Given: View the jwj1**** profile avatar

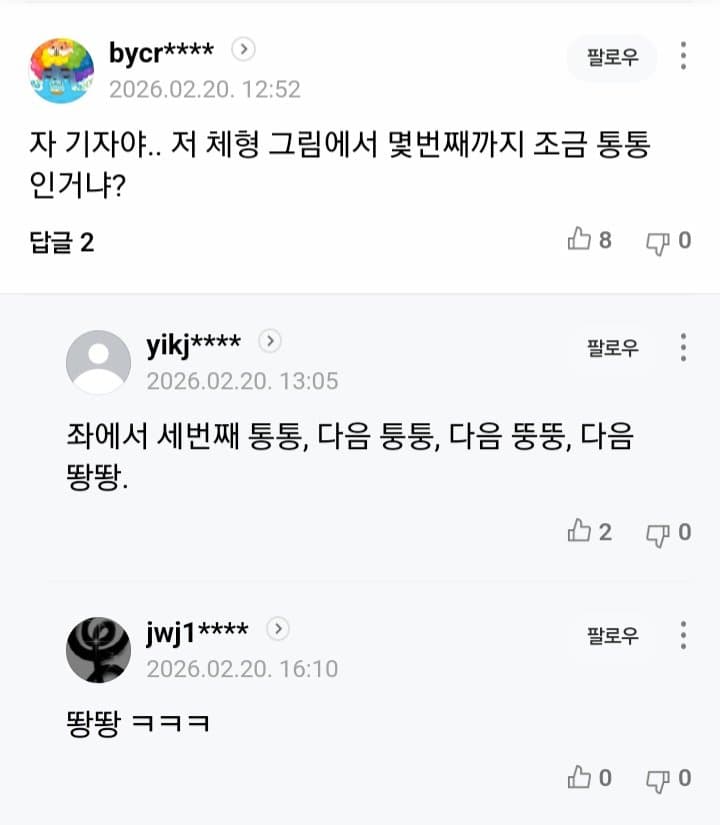Looking at the screenshot, I should click(98, 650).
